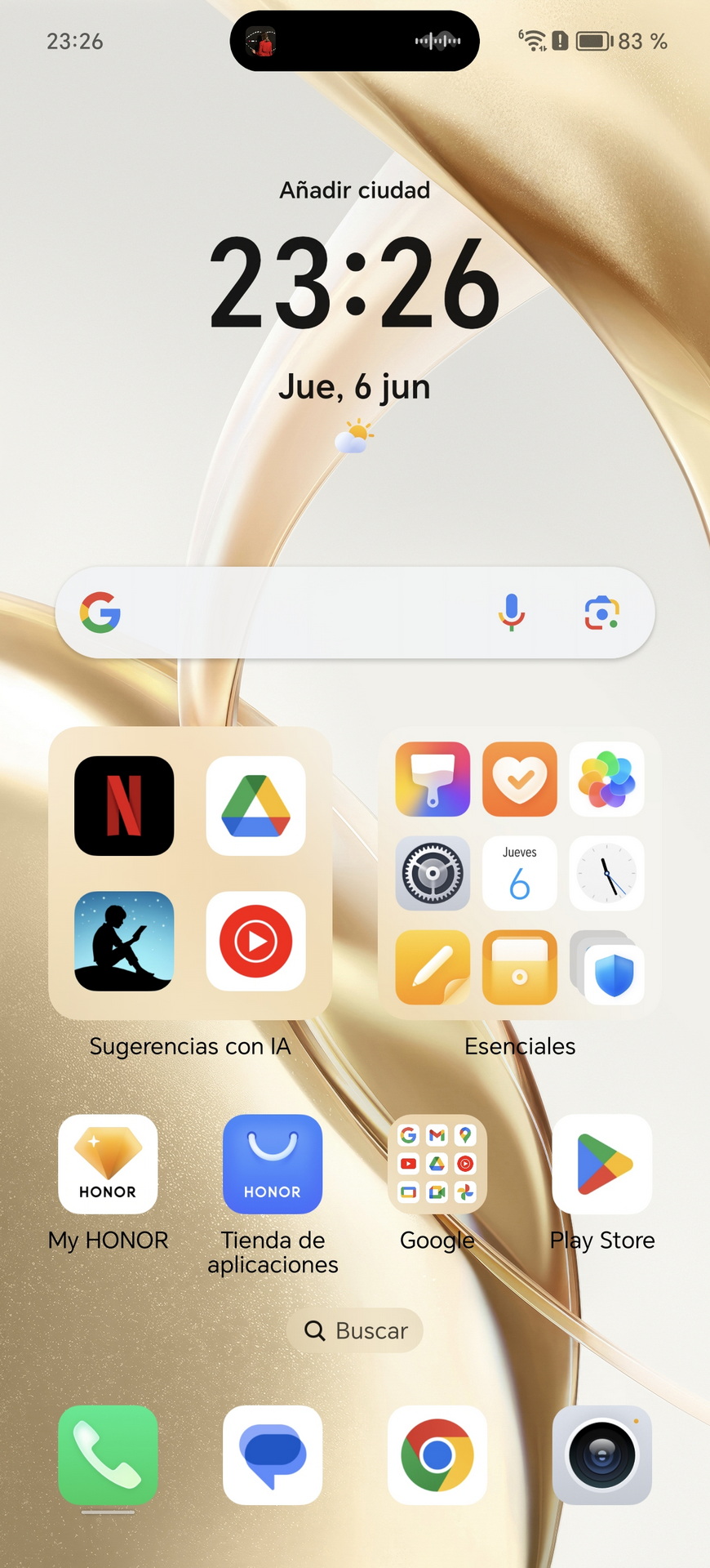This screenshot has width=710, height=1568.
Task: Open Settings in Esenciales folder
Action: click(x=433, y=873)
